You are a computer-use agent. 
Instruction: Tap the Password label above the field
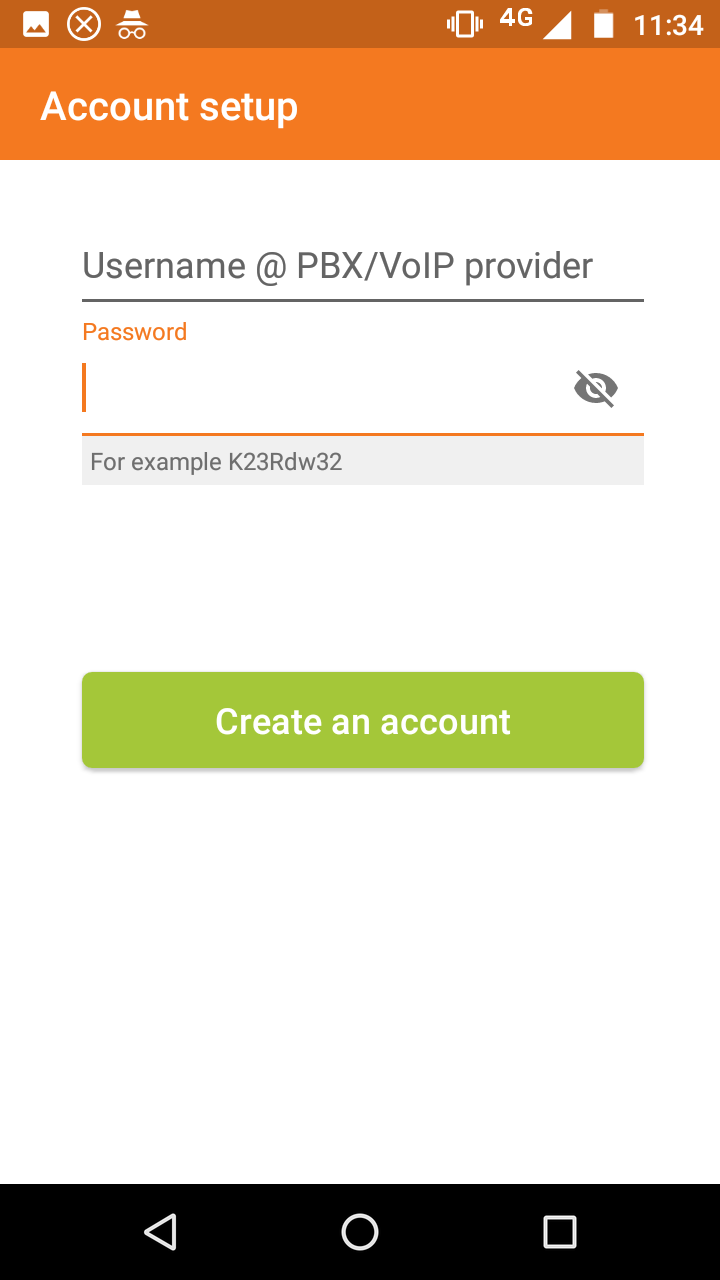click(x=134, y=331)
